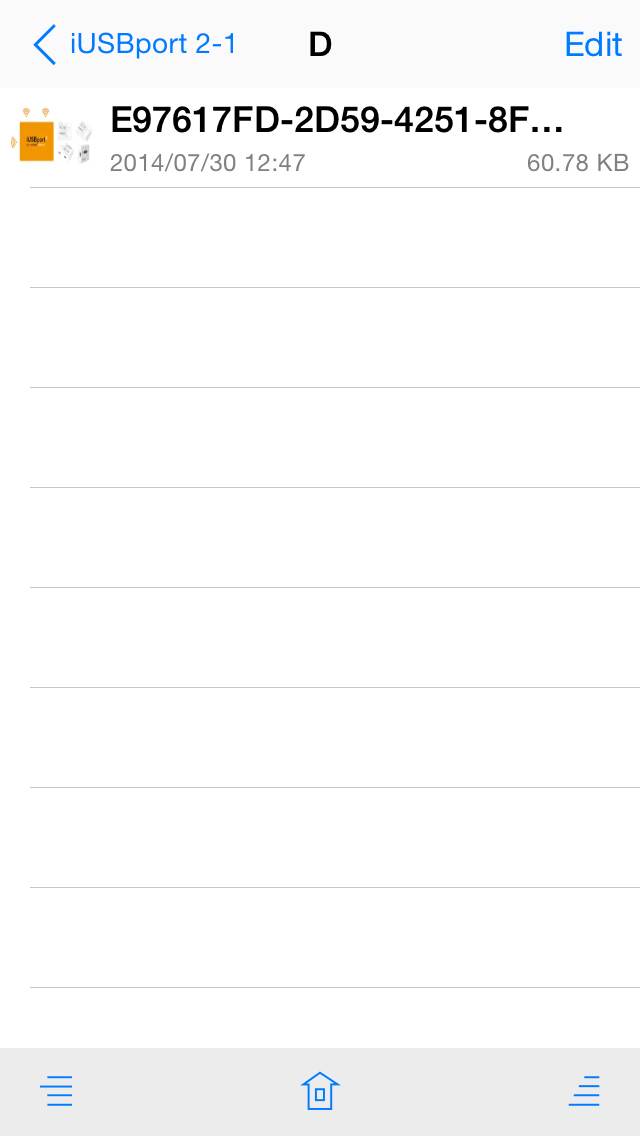Go to the home icon in toolbar

[320, 1090]
